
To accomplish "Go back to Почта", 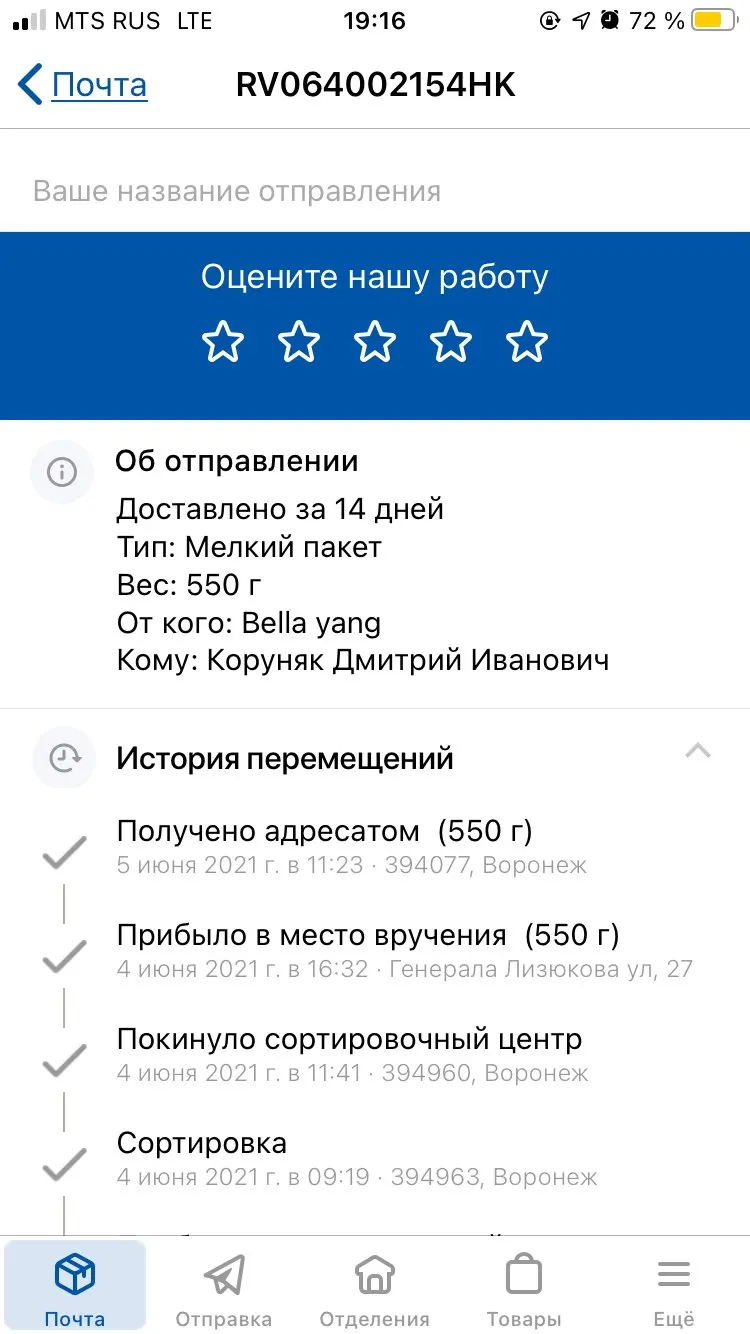I will (84, 86).
